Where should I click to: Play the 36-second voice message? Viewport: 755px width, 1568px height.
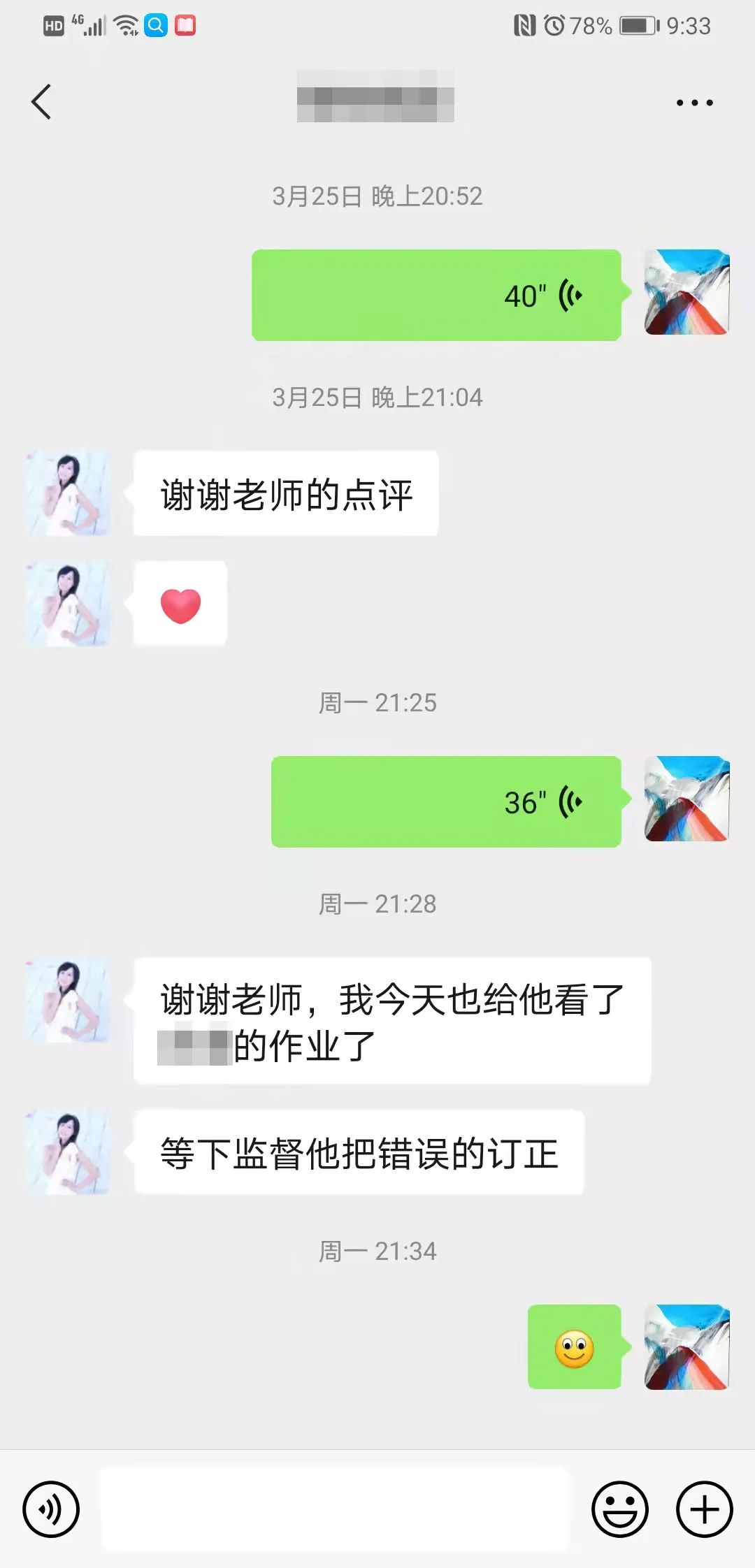446,802
